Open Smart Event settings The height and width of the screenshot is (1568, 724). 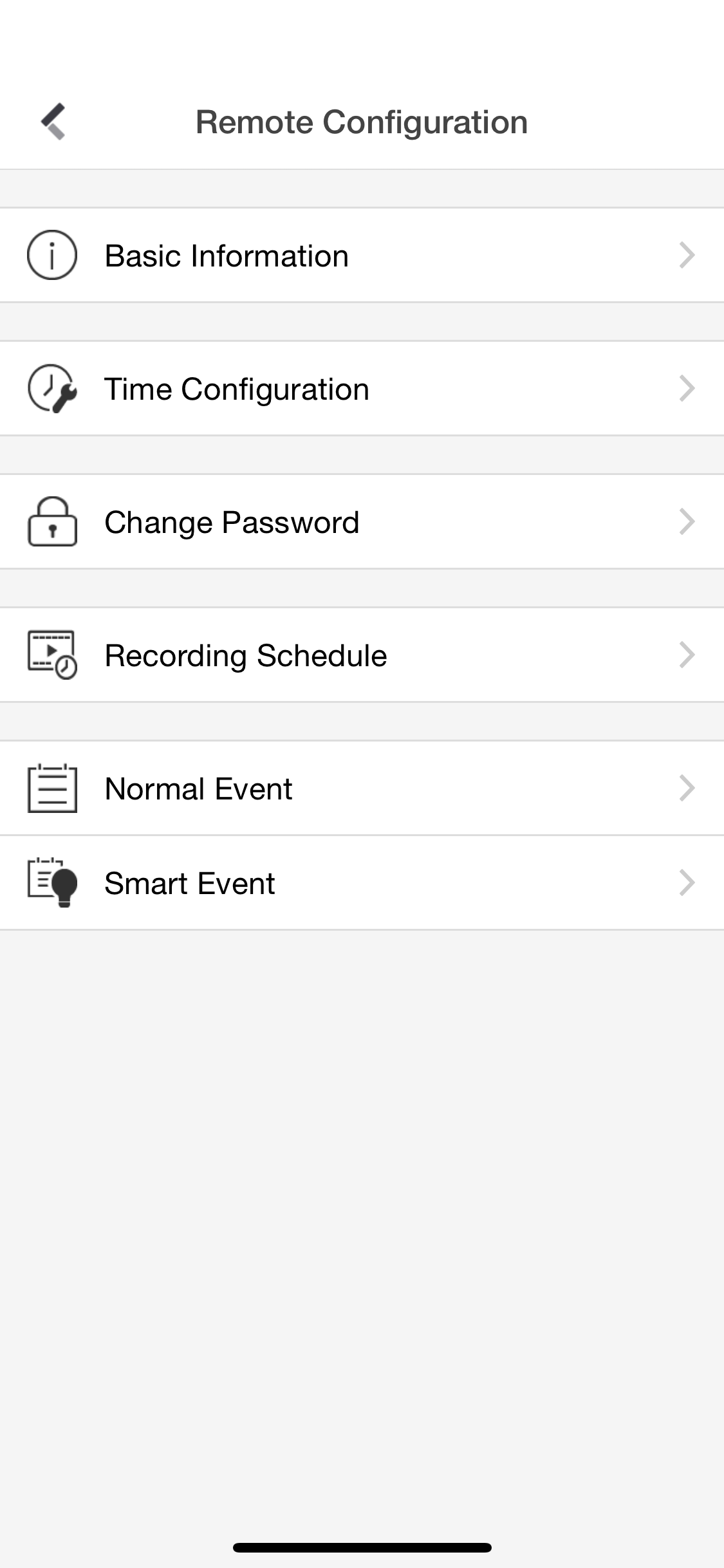click(x=362, y=883)
